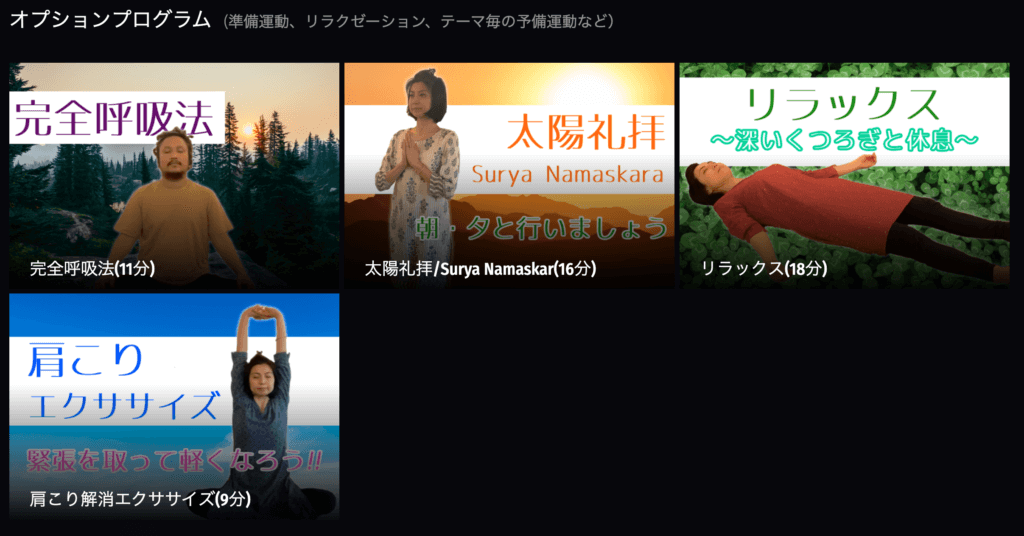Open the 完全呼吸法(11分) video
The height and width of the screenshot is (536, 1024).
click(174, 176)
